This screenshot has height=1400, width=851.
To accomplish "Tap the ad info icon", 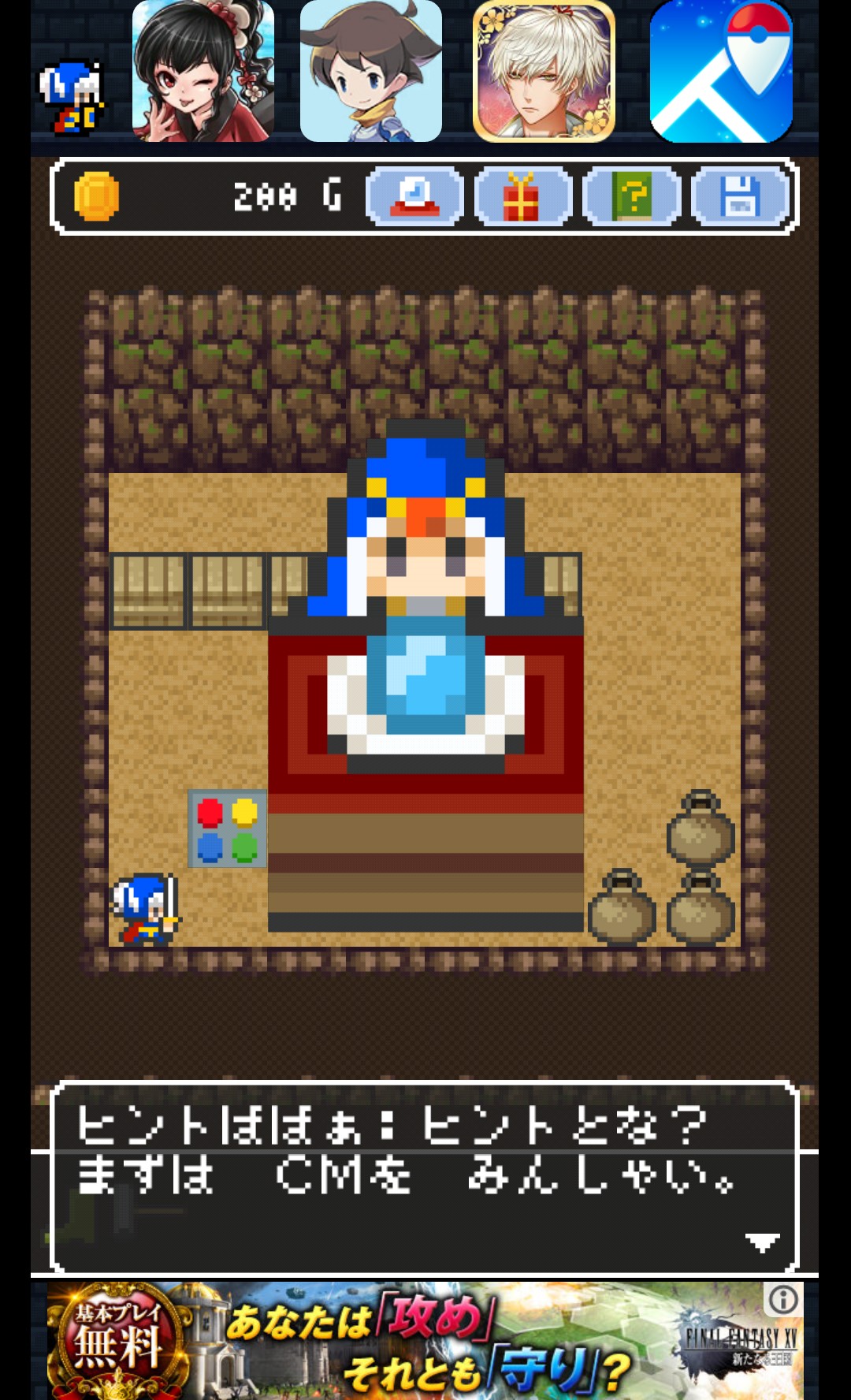I will (x=783, y=1300).
